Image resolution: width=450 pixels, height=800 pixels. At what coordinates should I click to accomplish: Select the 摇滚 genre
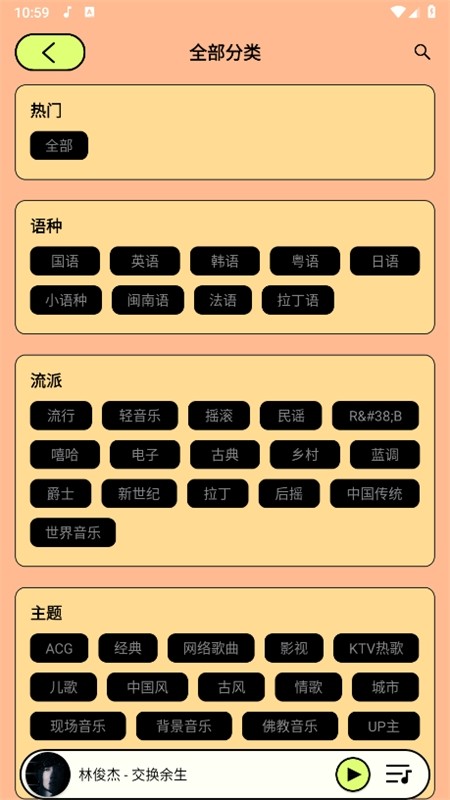pyautogui.click(x=219, y=416)
